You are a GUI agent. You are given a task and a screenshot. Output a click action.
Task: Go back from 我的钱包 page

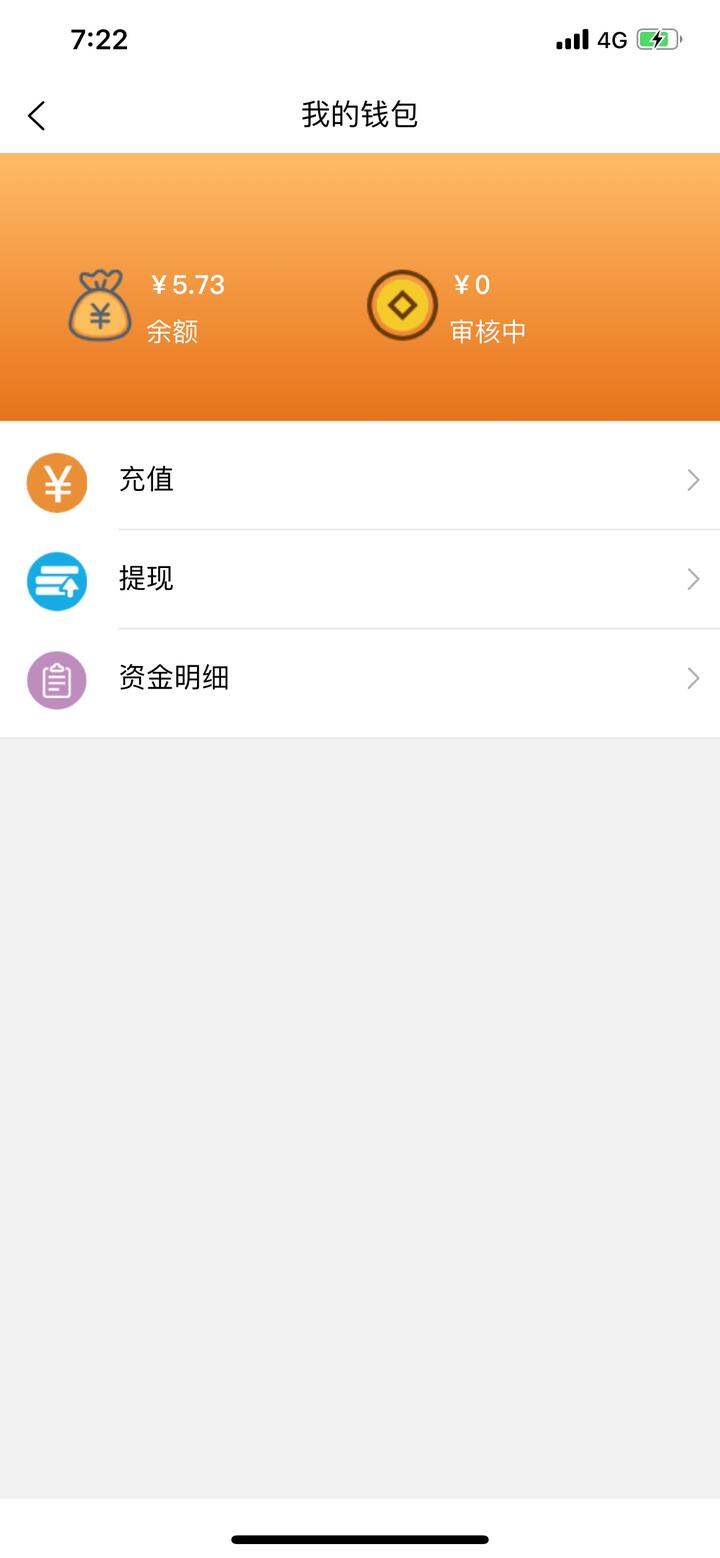(37, 116)
